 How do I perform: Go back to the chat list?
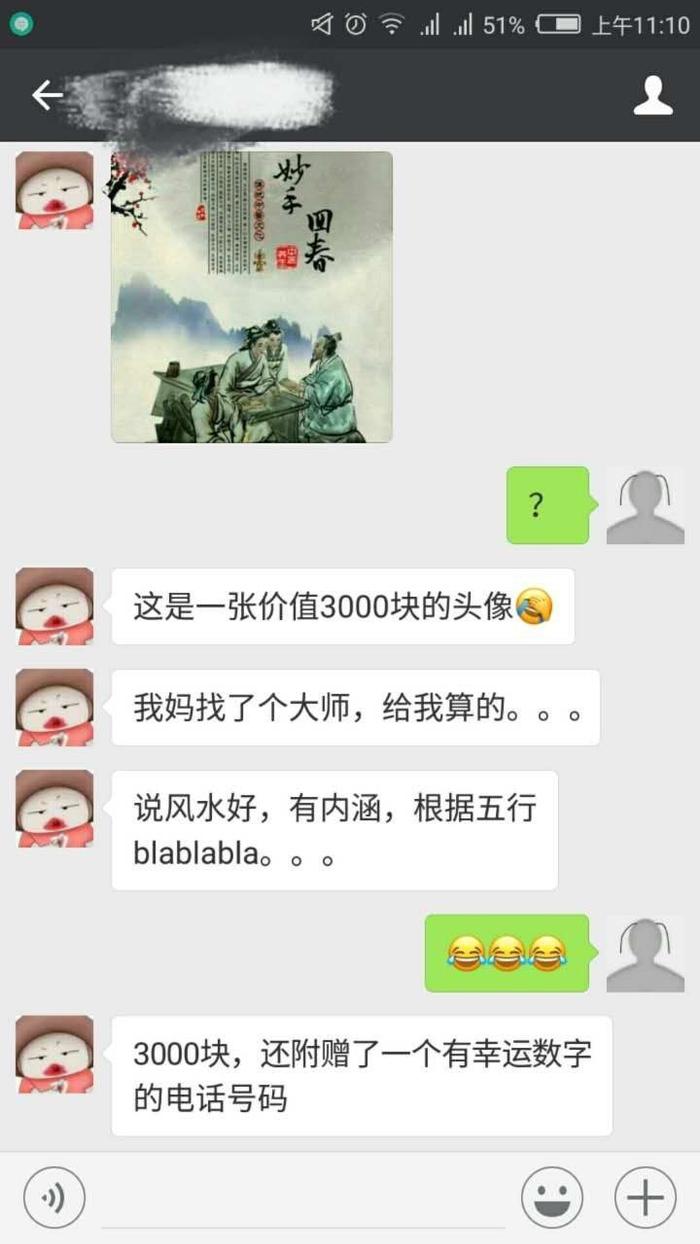(x=46, y=95)
